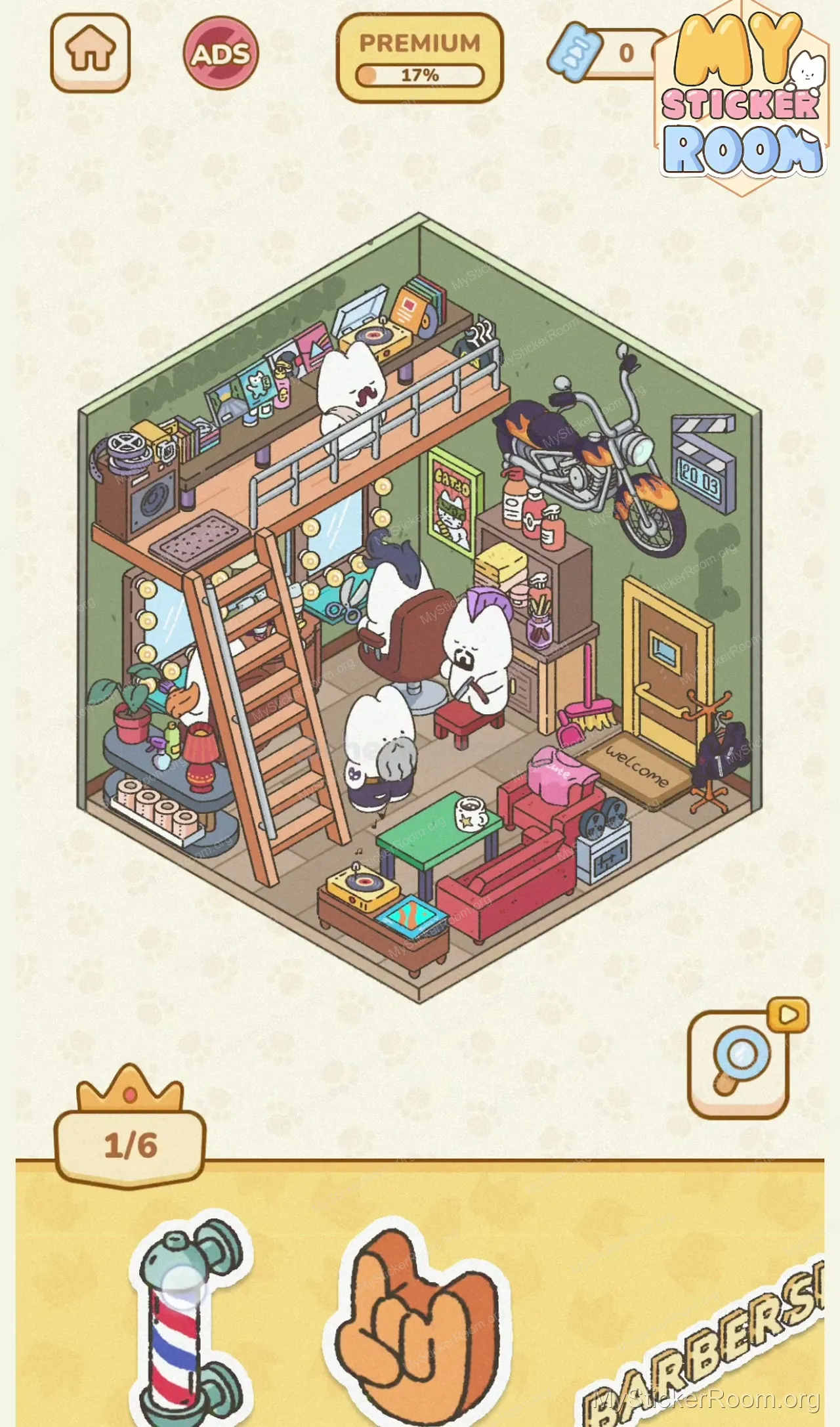The image size is (840, 1427).
Task: Open the Premium progress button
Action: [419, 58]
